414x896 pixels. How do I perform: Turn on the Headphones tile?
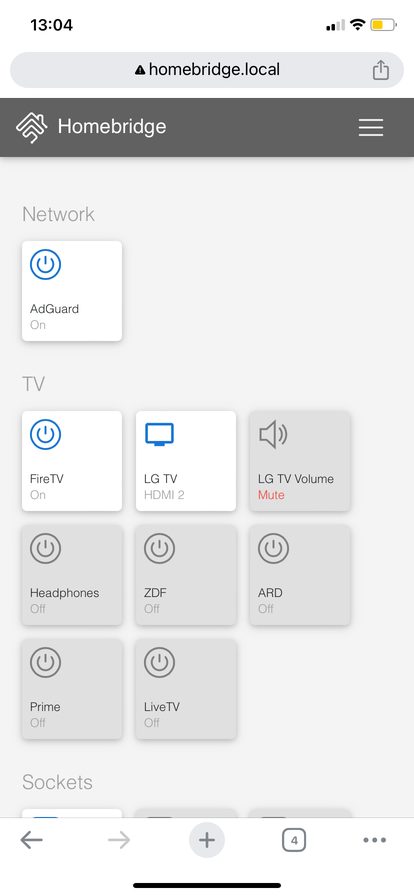pos(72,575)
